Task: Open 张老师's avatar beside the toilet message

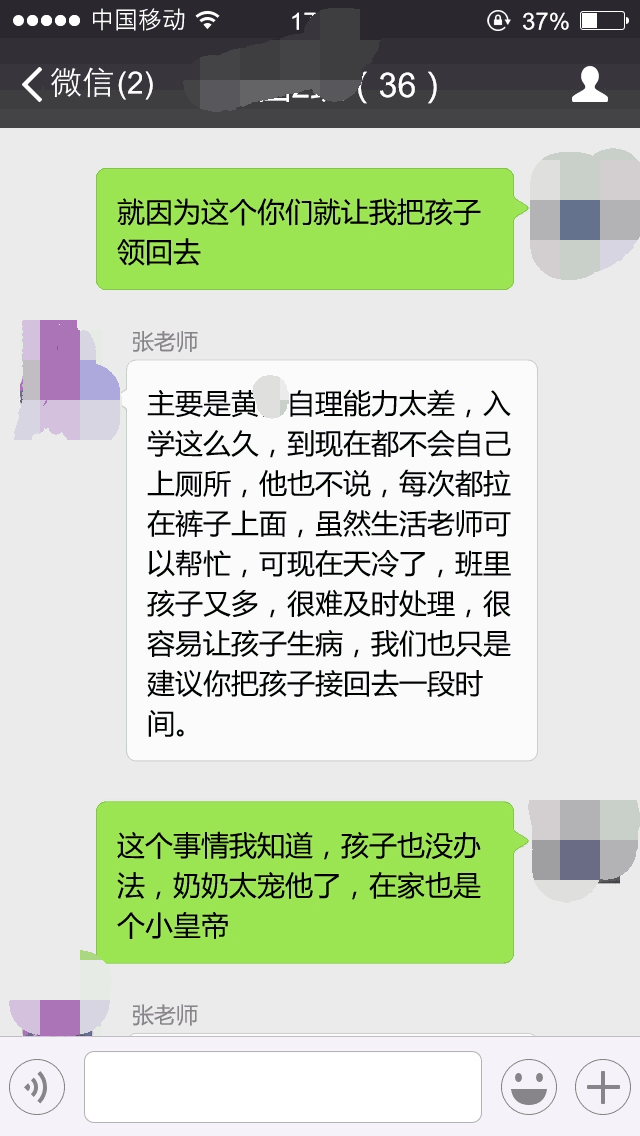Action: [68, 381]
